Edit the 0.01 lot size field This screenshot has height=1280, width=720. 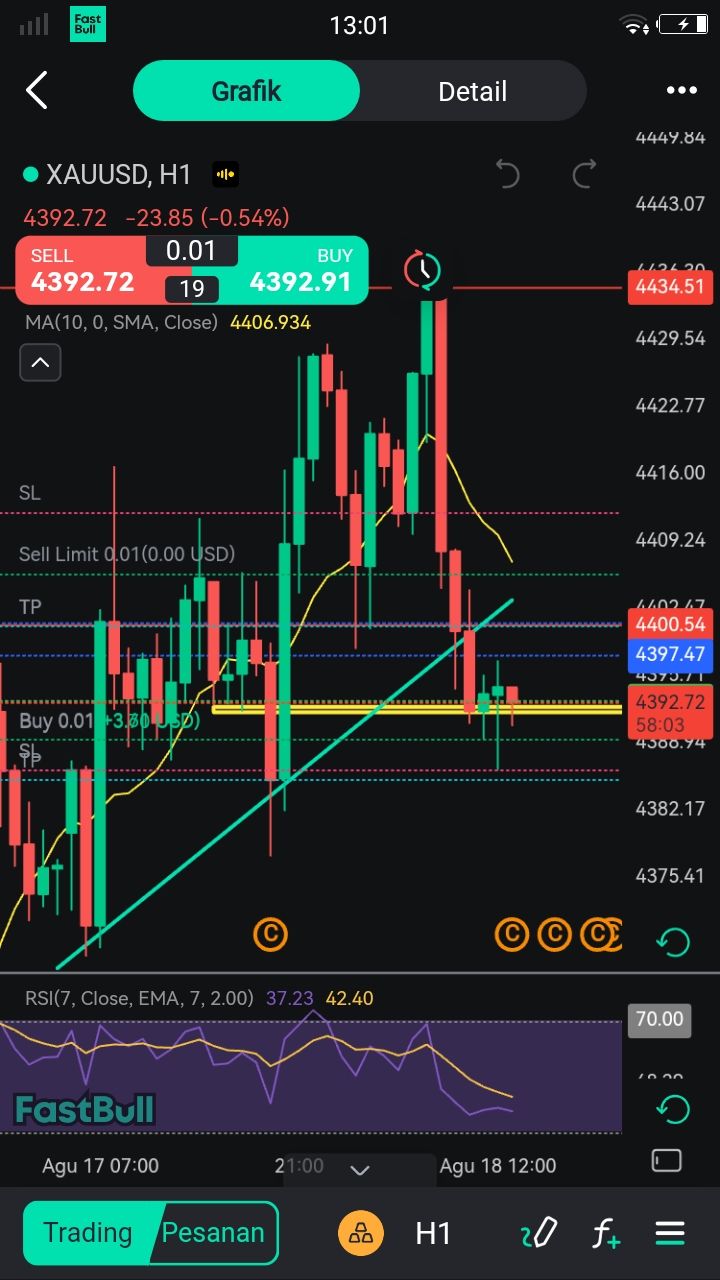(x=191, y=250)
